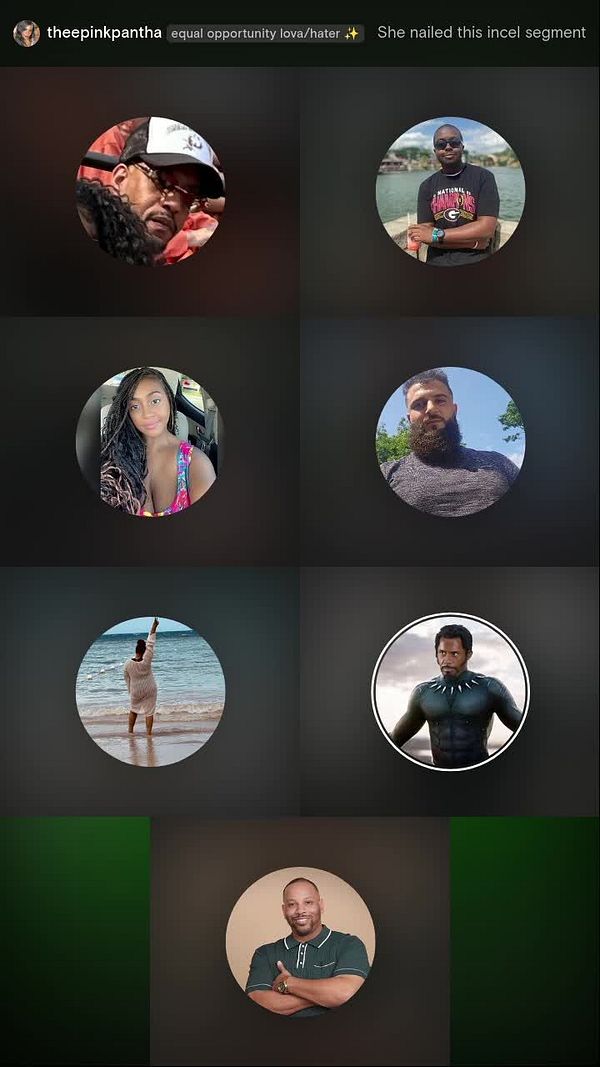
Task: Select participant in green polo shirt
Action: 300,941
